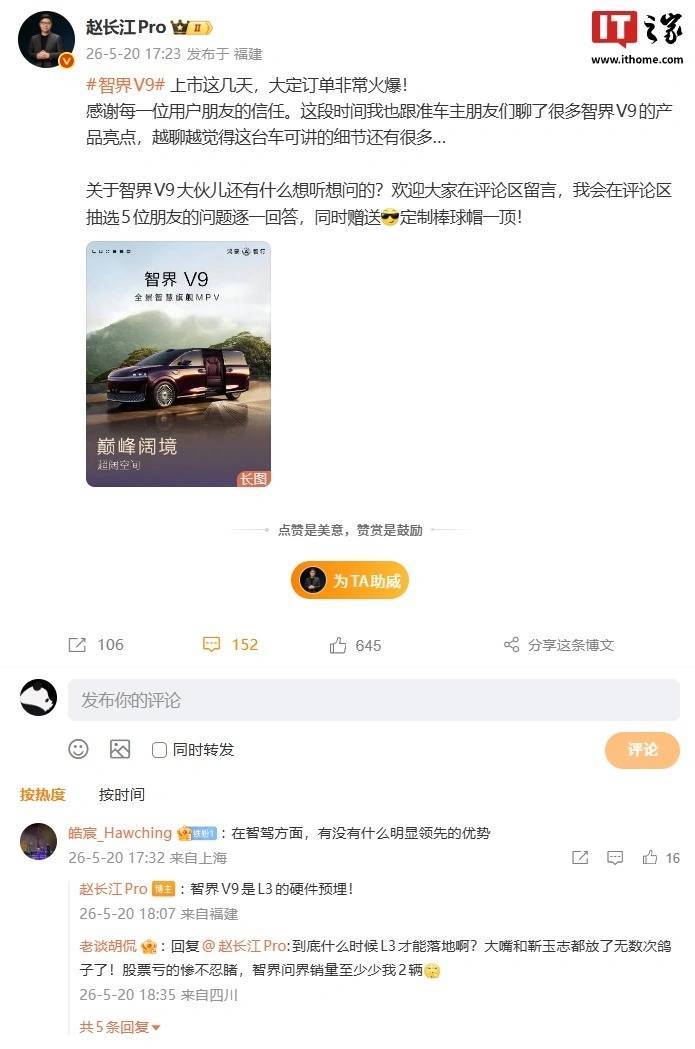Viewport: 695px width, 1049px height.
Task: Open the 智界V9 long image thumbnail
Action: tap(179, 364)
